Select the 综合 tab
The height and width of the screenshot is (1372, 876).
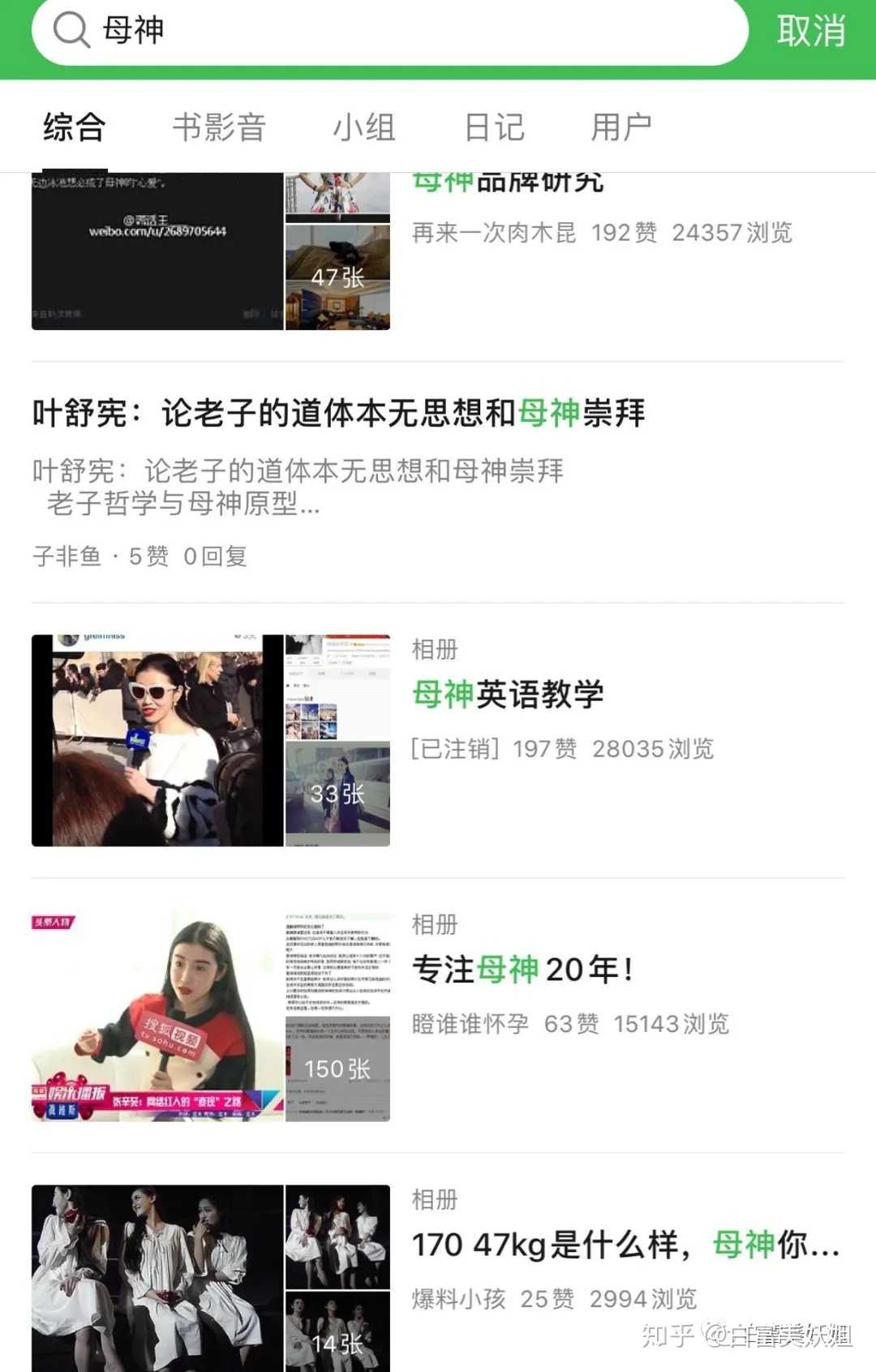[74, 127]
